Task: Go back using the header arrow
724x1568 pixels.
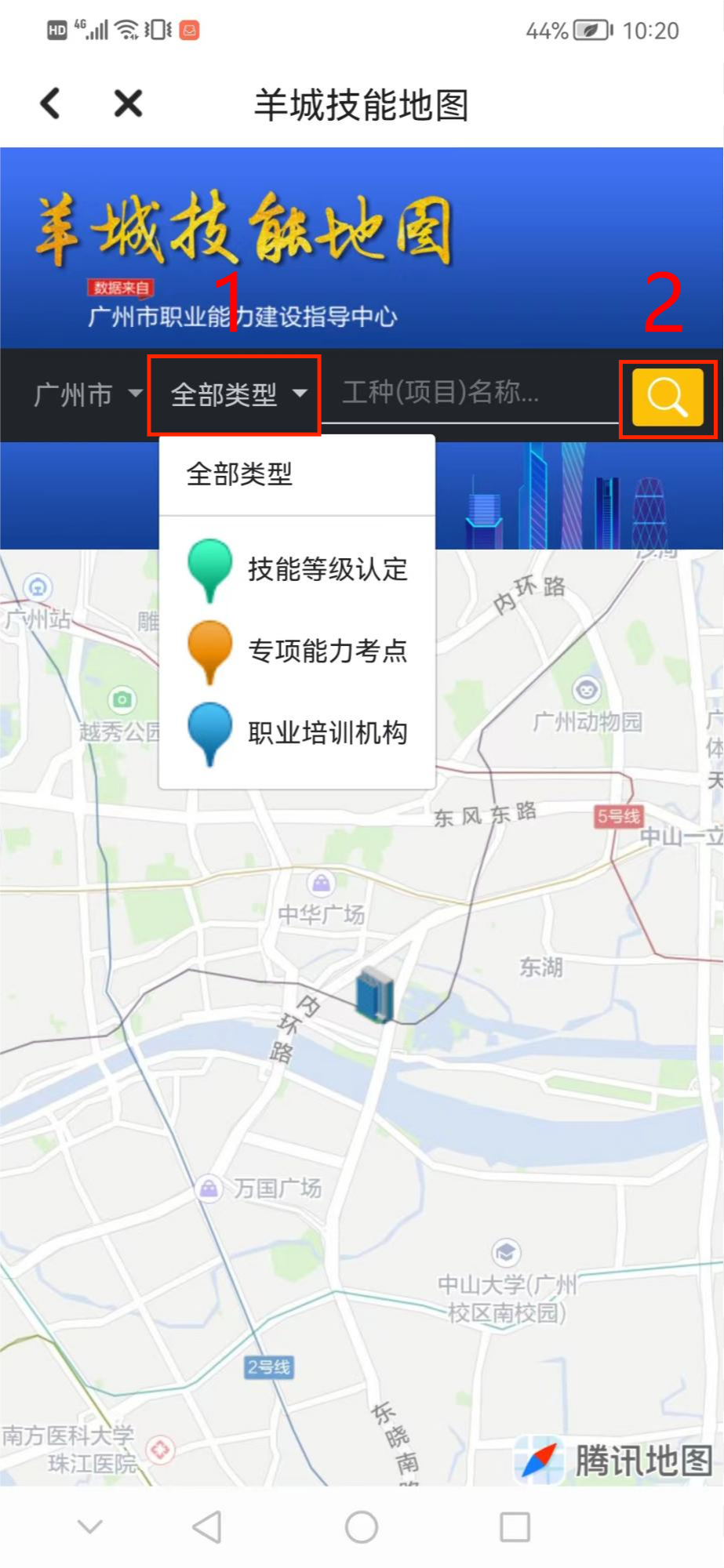Action: [51, 103]
